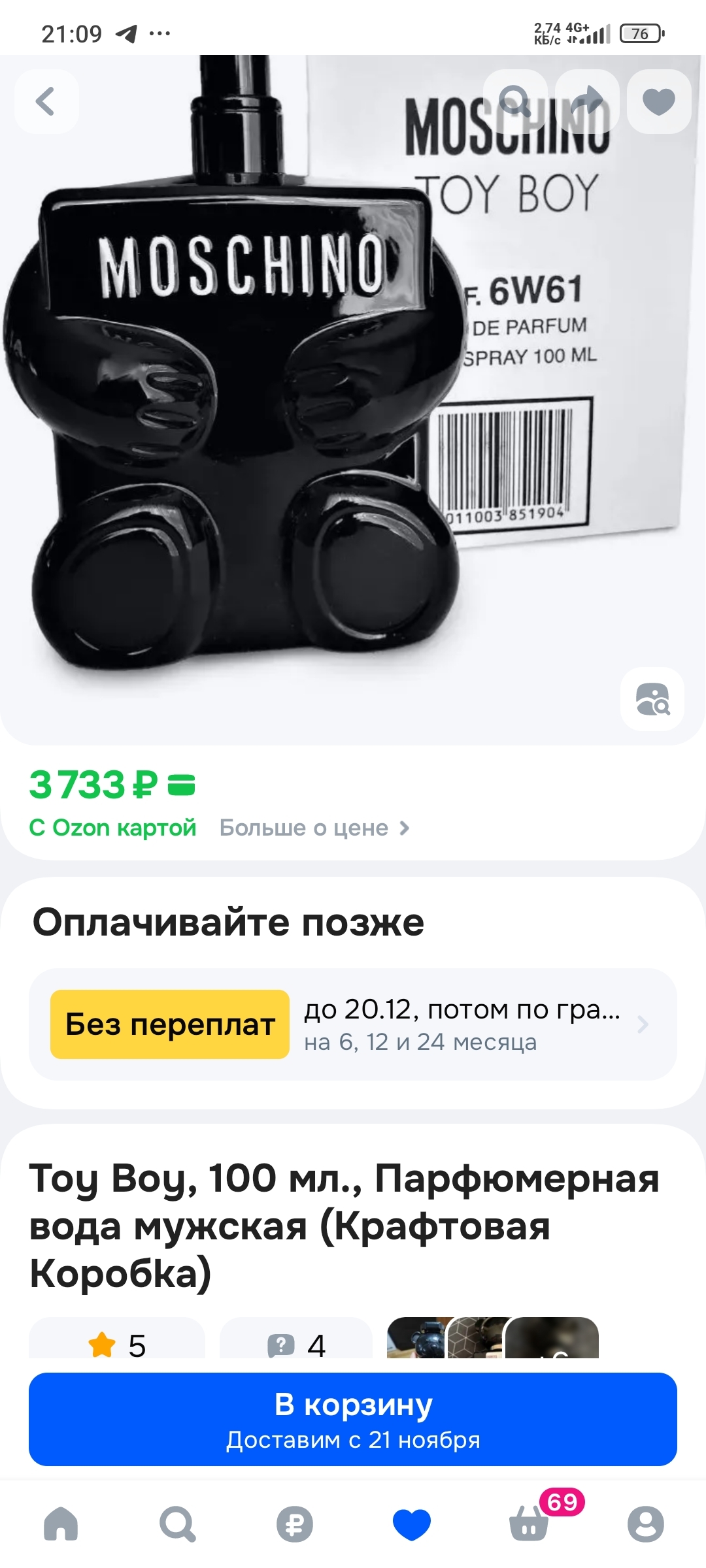Viewport: 706px width, 1568px height.
Task: Open the profile tab
Action: click(x=645, y=1524)
